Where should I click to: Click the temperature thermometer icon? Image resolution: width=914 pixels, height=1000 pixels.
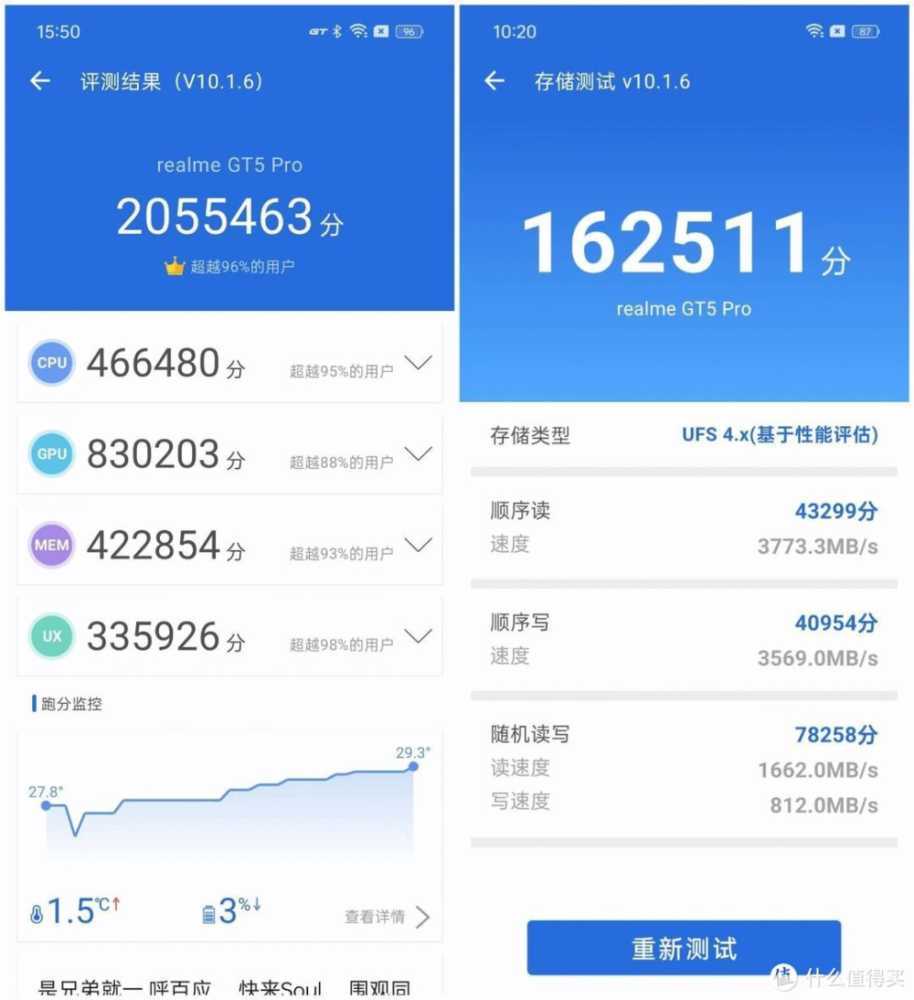click(36, 913)
